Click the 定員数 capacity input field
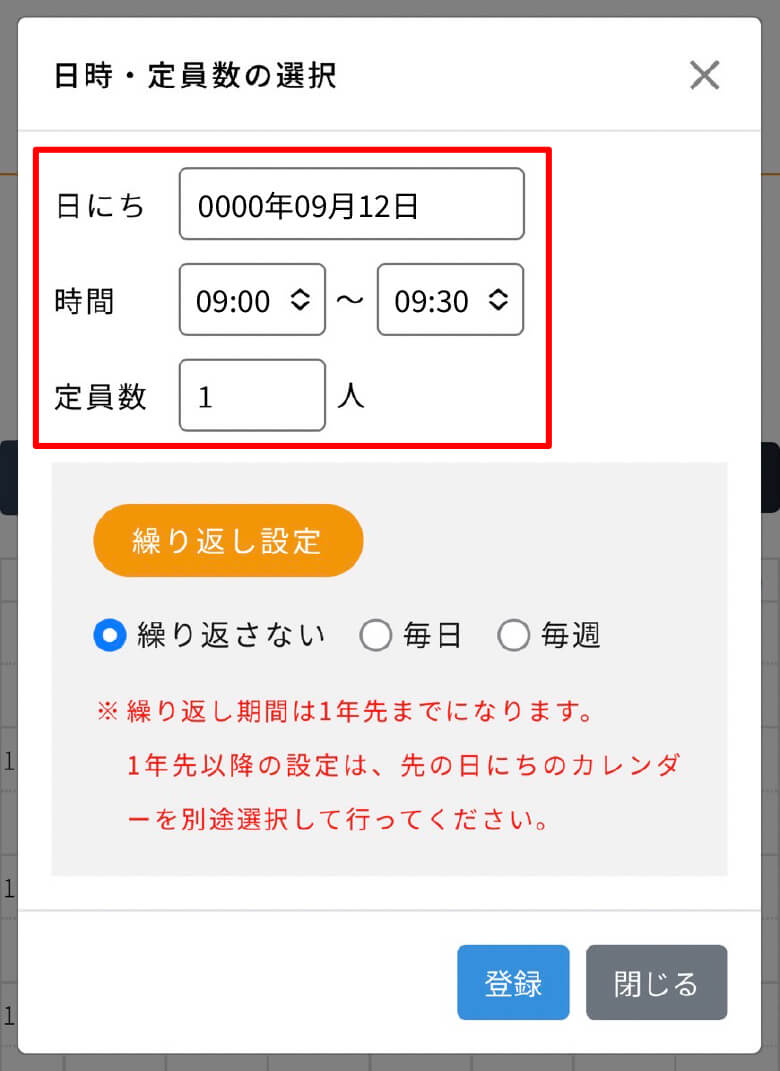 [252, 396]
